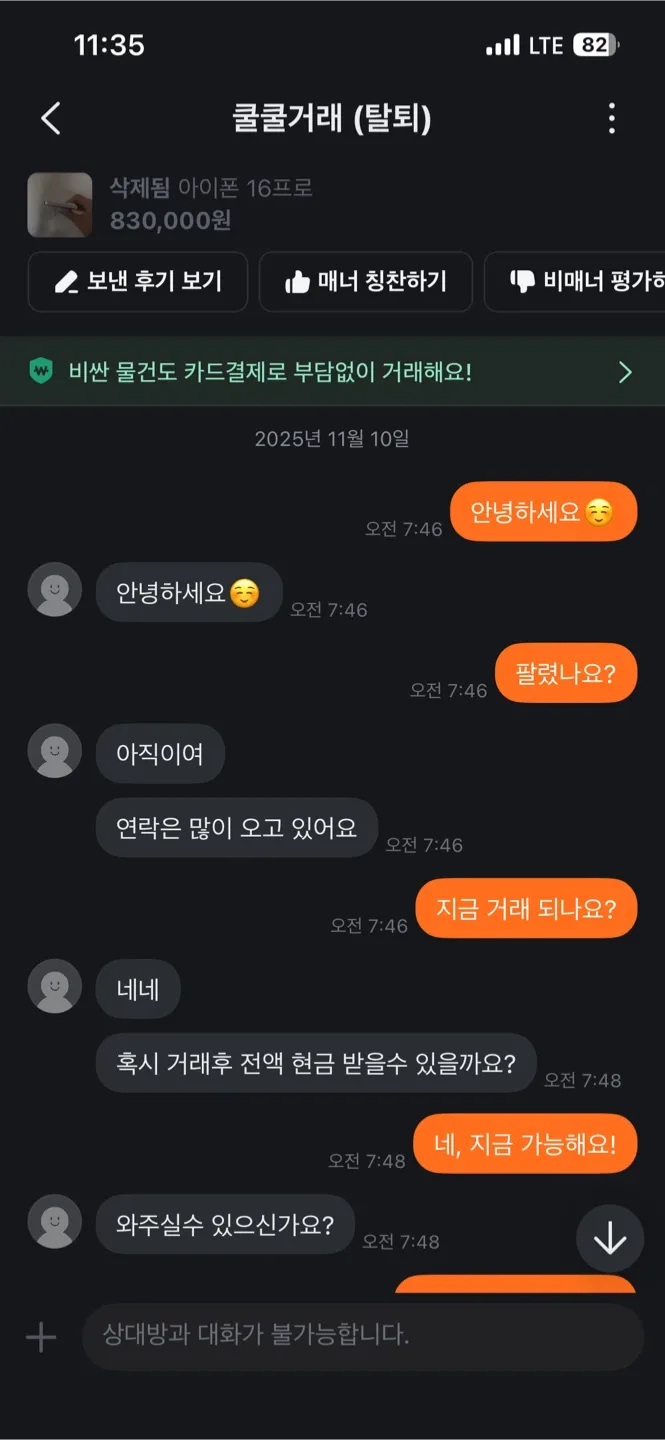This screenshot has height=1440, width=665.
Task: Open the three-dot overflow menu
Action: (x=612, y=118)
